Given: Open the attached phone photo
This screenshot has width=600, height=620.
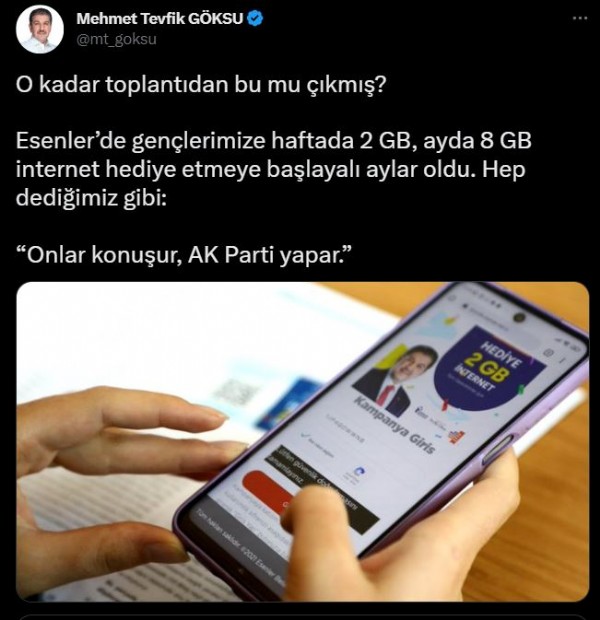Looking at the screenshot, I should point(301,440).
